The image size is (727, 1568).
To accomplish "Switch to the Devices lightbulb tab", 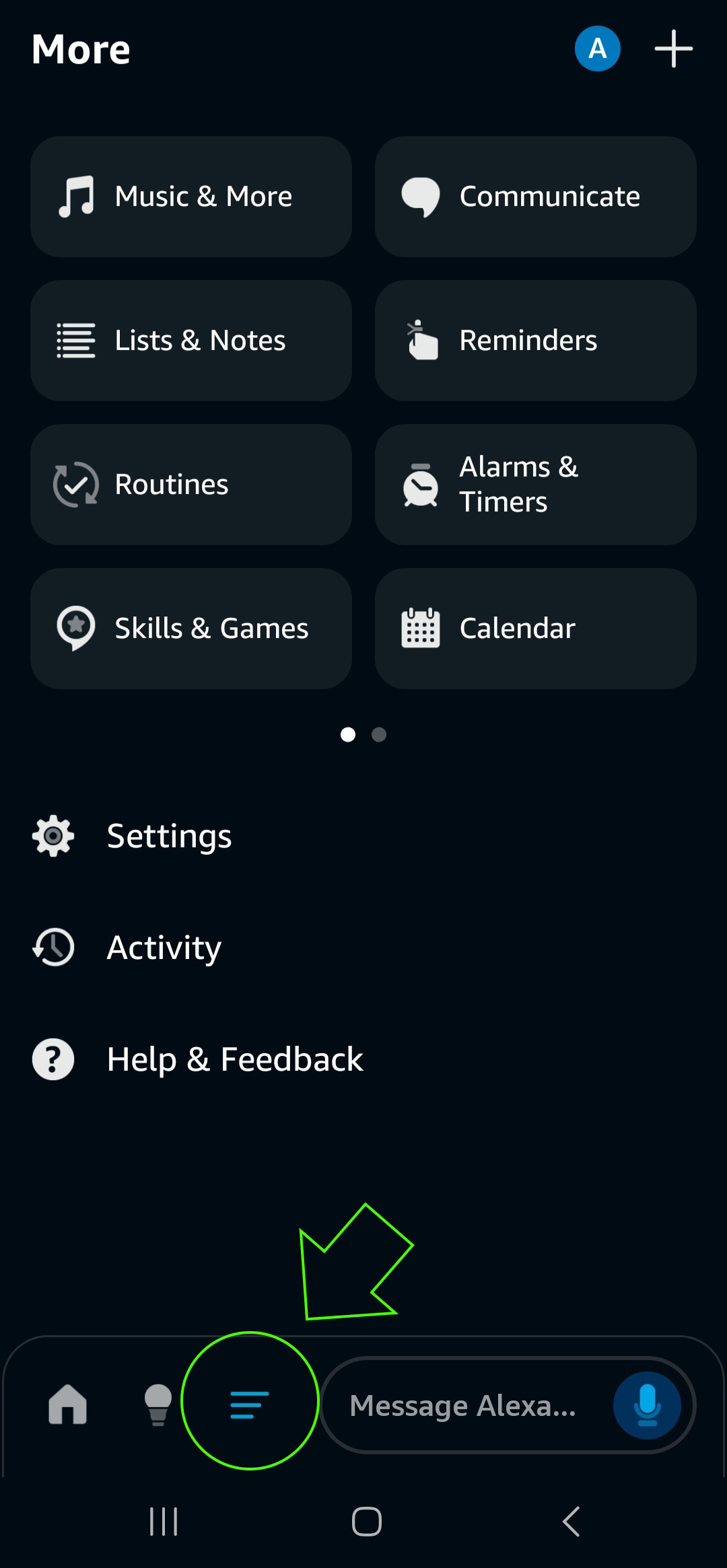I will click(x=158, y=1404).
